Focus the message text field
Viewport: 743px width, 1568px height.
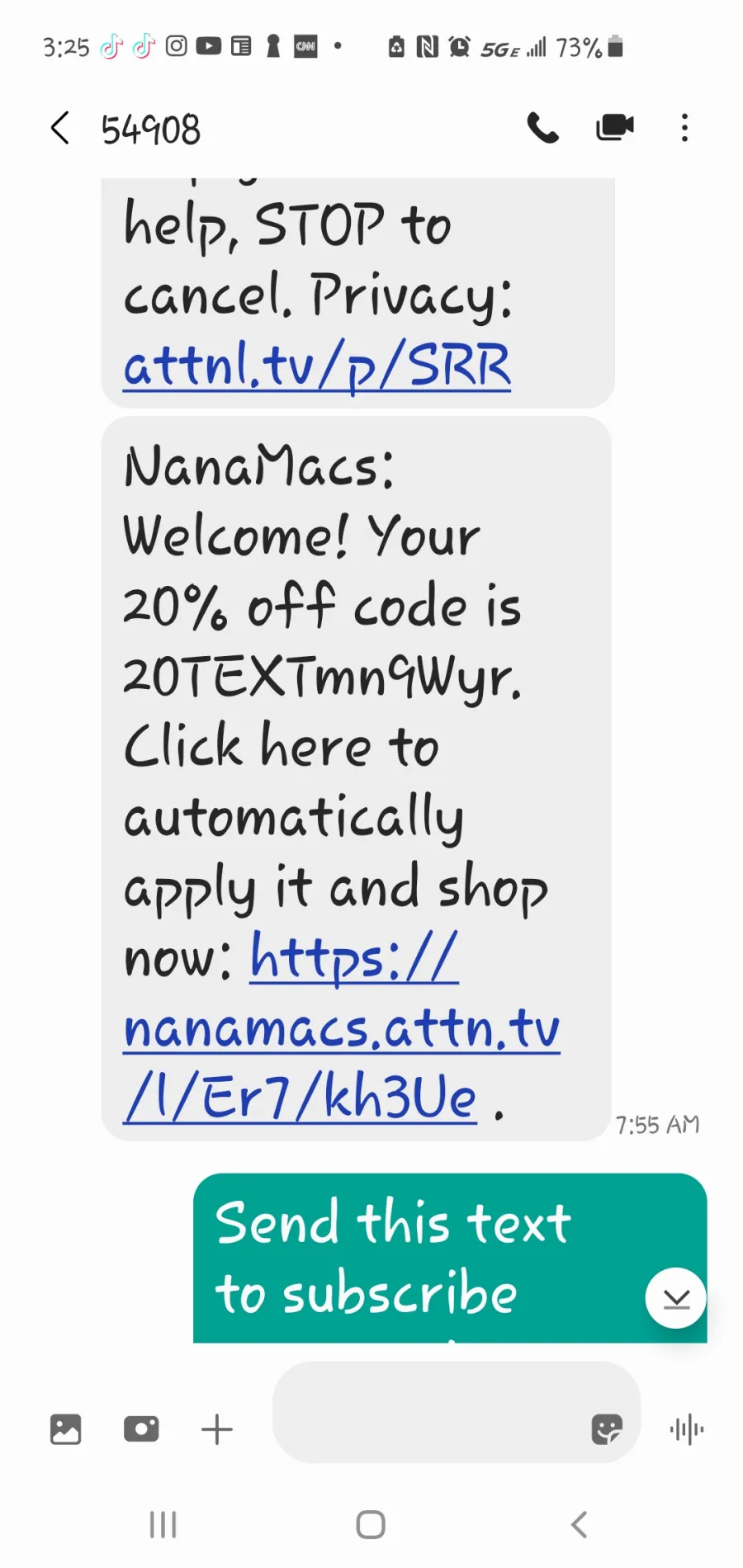(429, 1412)
